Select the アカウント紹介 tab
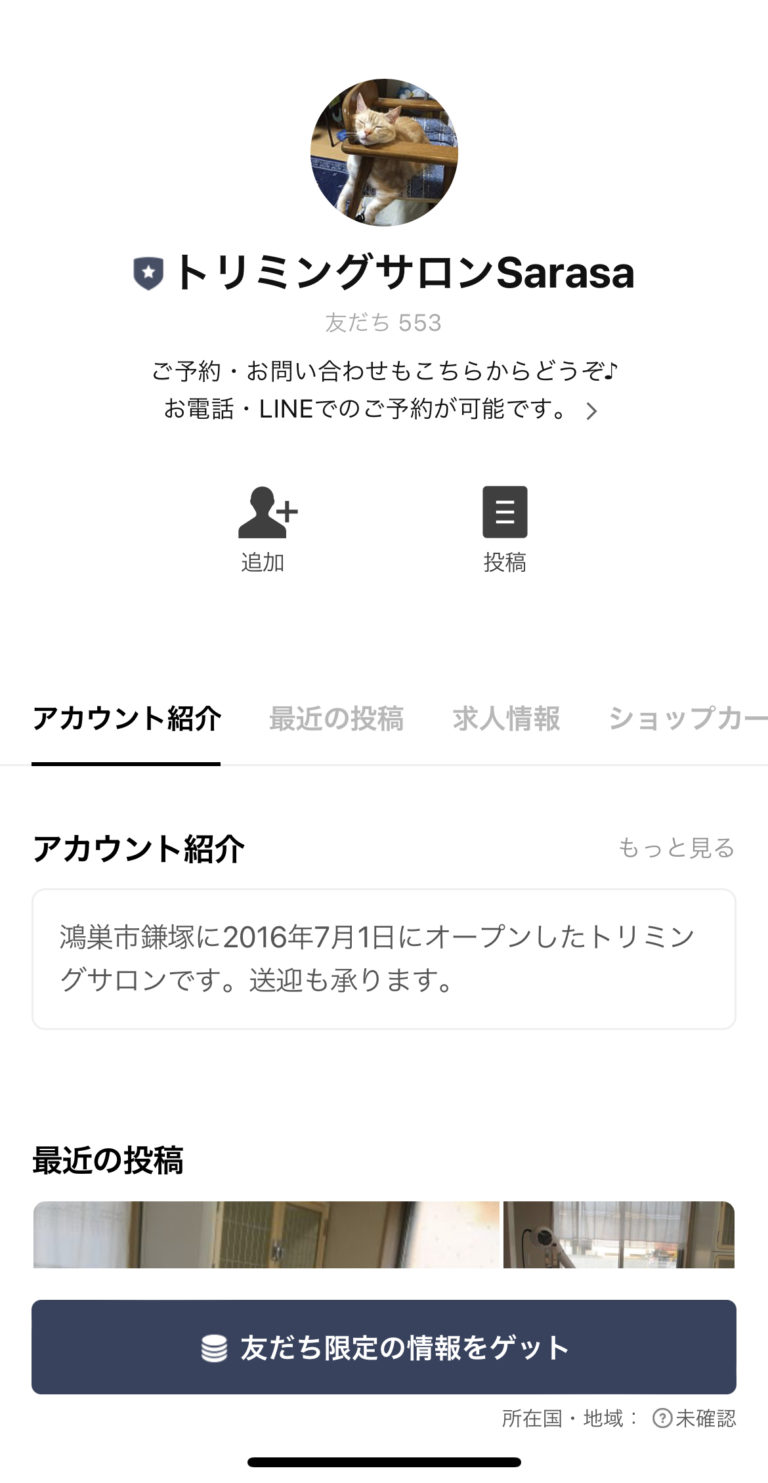 click(x=125, y=720)
